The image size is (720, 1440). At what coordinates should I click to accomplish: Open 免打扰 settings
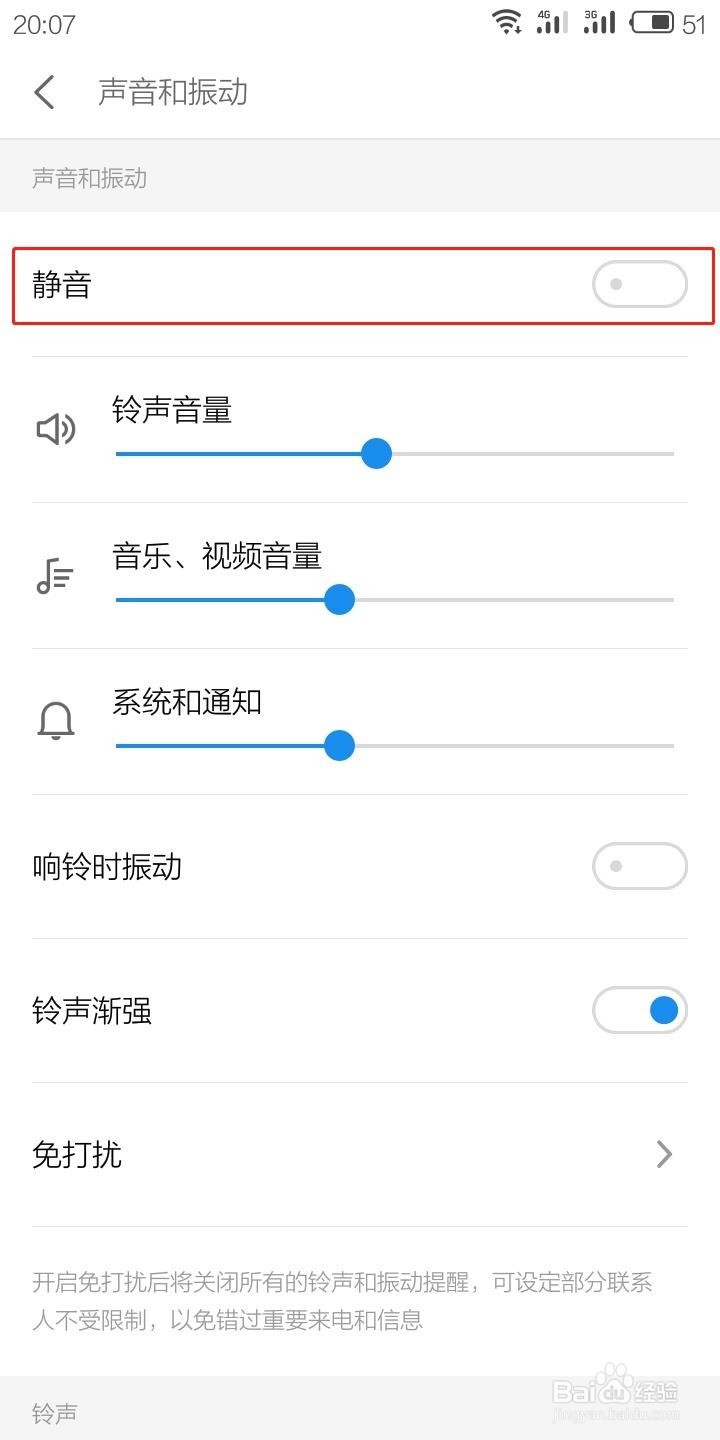pyautogui.click(x=360, y=1155)
